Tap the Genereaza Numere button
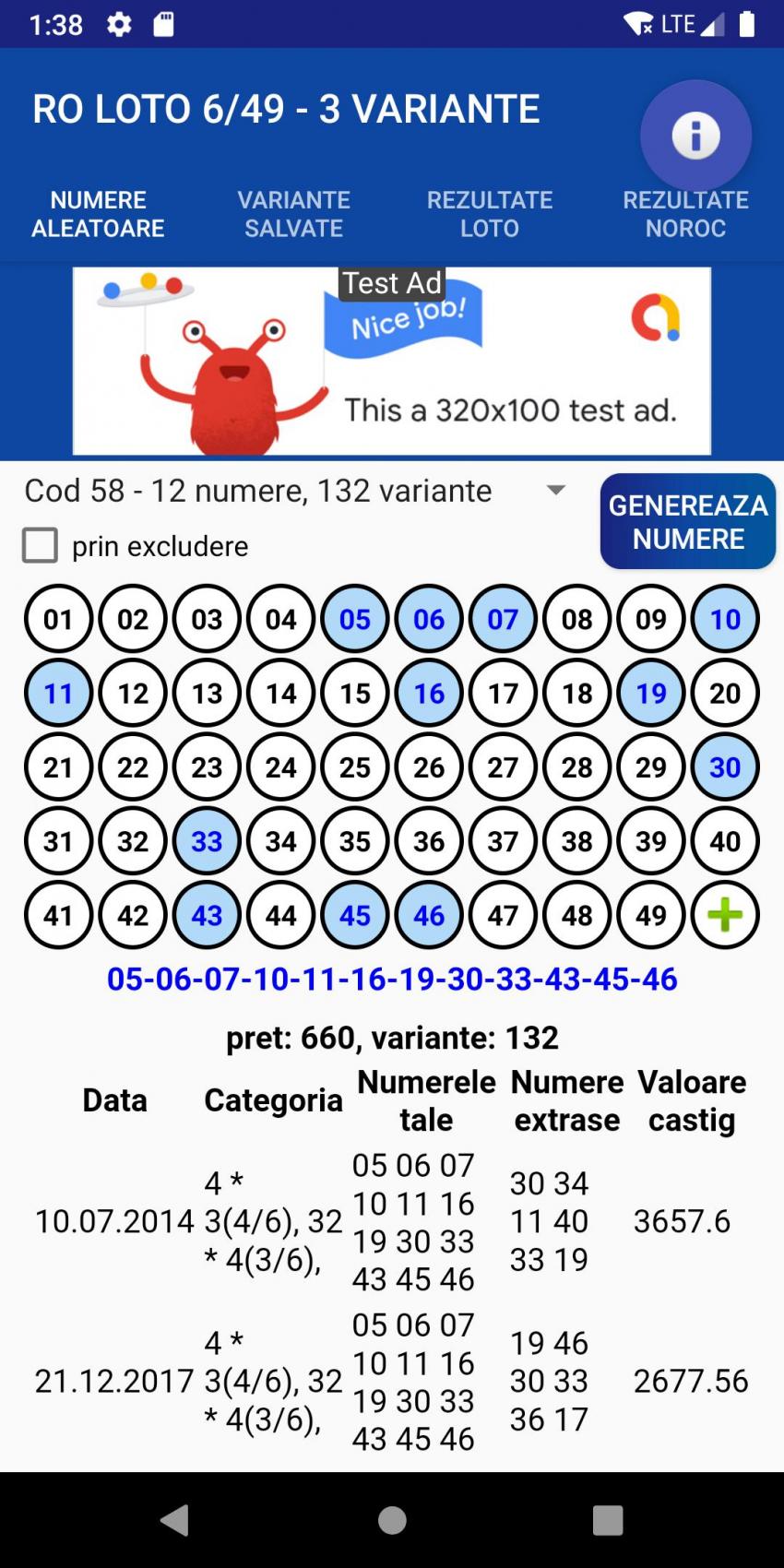The image size is (784, 1568). (x=687, y=521)
